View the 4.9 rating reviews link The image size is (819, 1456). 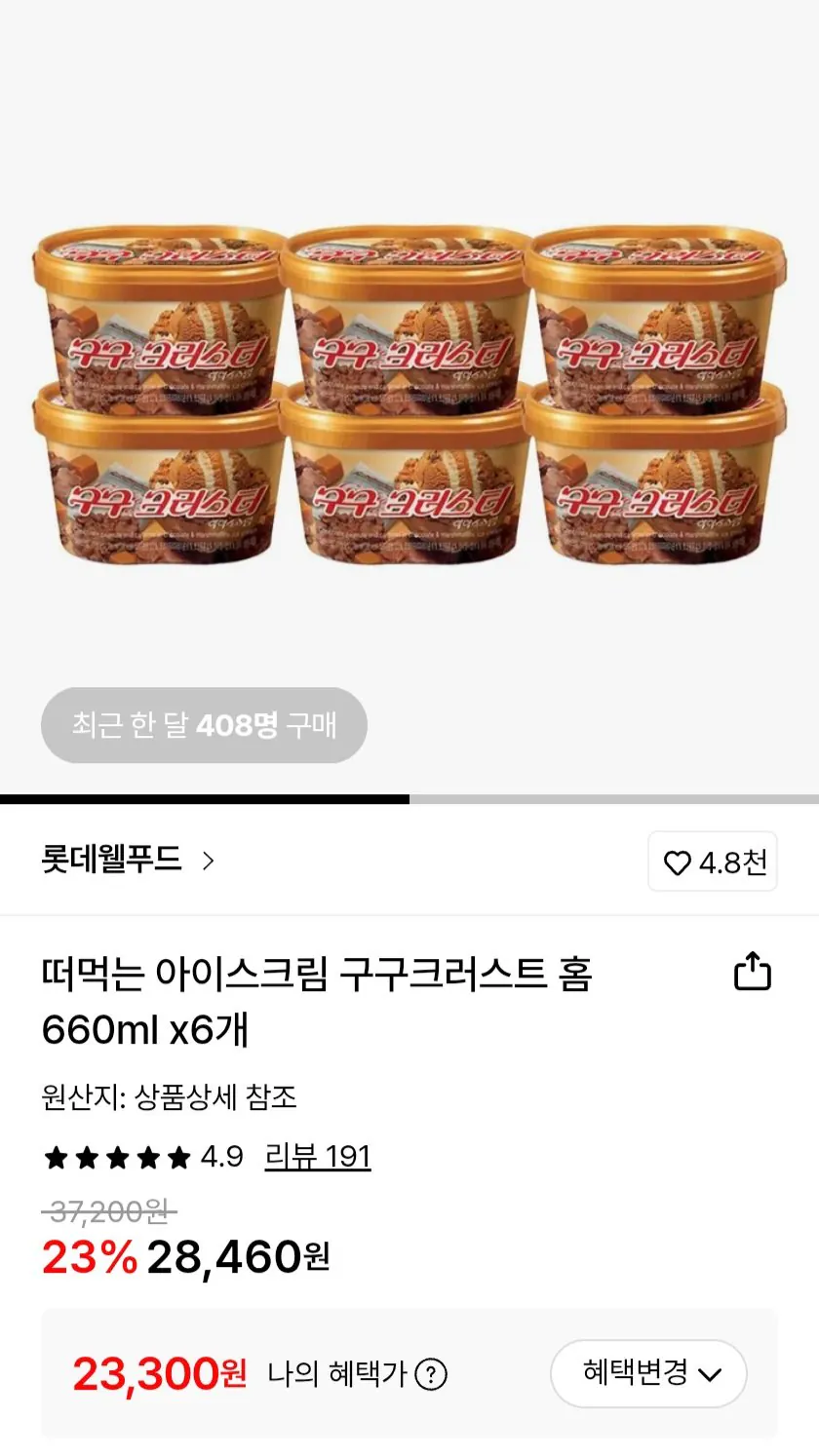(318, 1156)
